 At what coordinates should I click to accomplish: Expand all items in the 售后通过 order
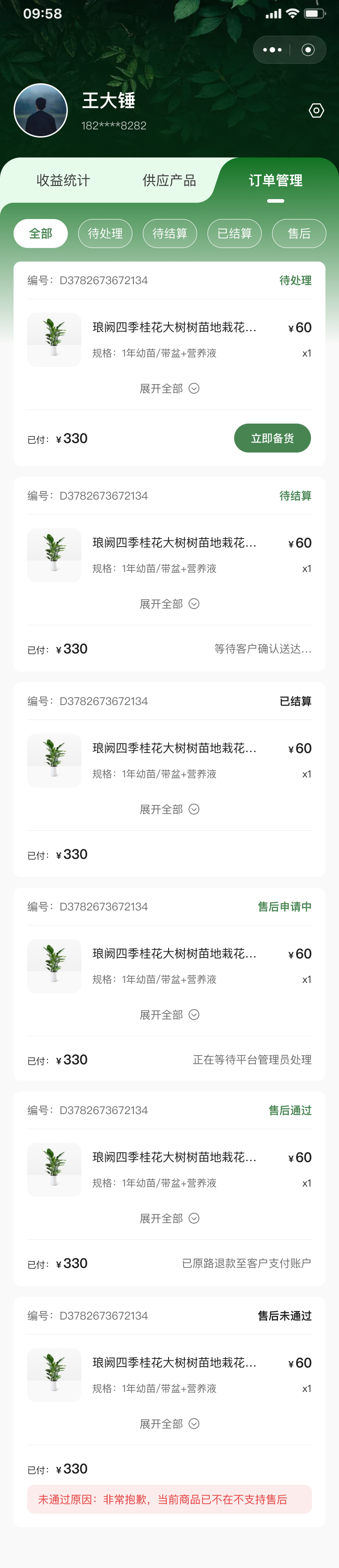click(x=169, y=1218)
